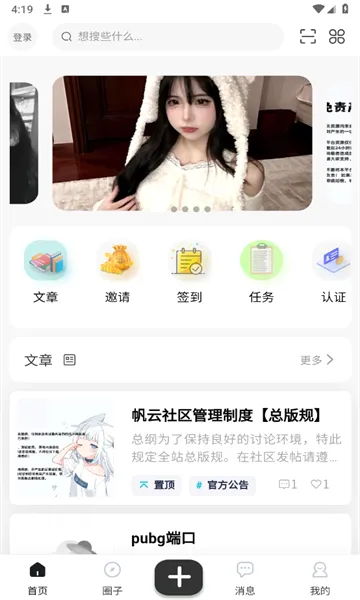Open the 签到 check-in shortcut
Image resolution: width=360 pixels, height=600 pixels.
point(189,272)
